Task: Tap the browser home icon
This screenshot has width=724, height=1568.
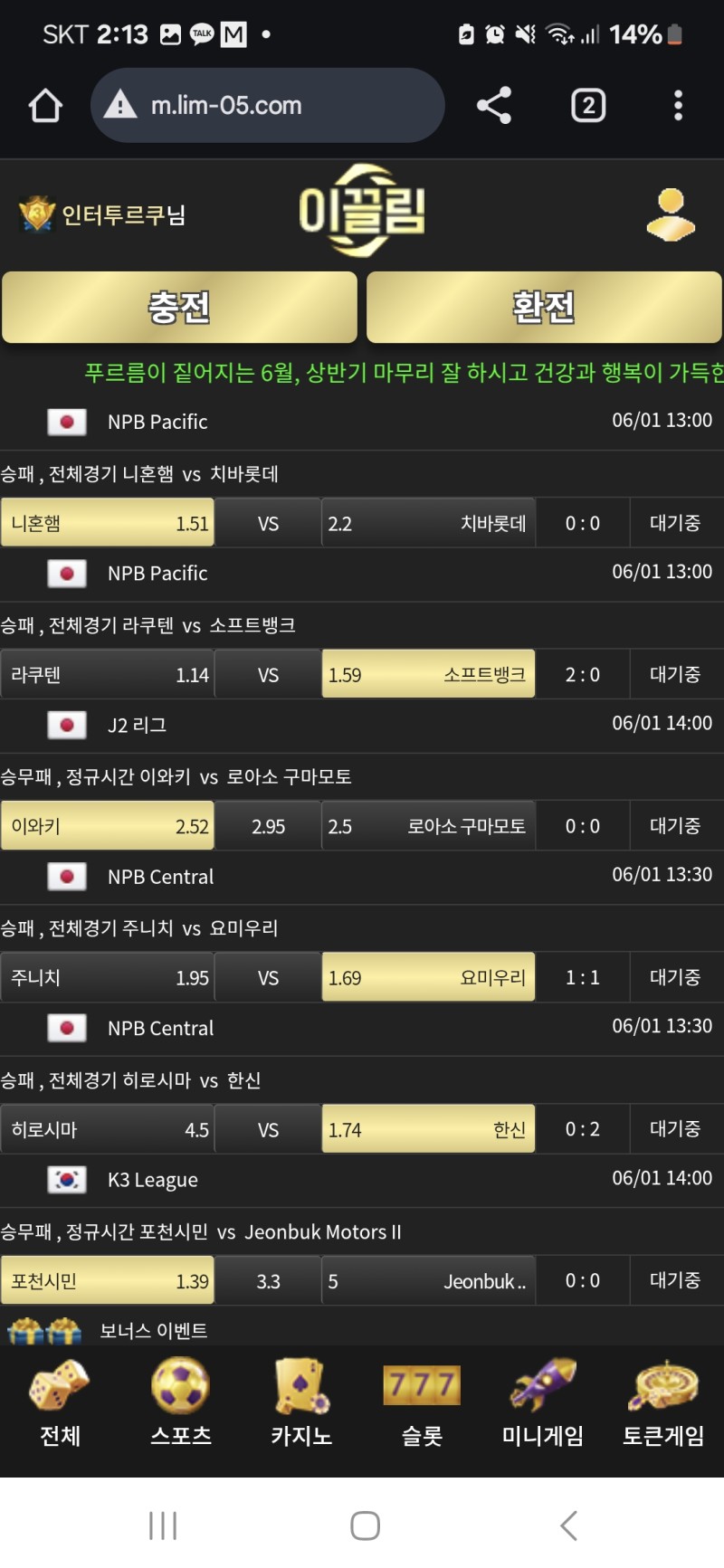Action: 45,106
